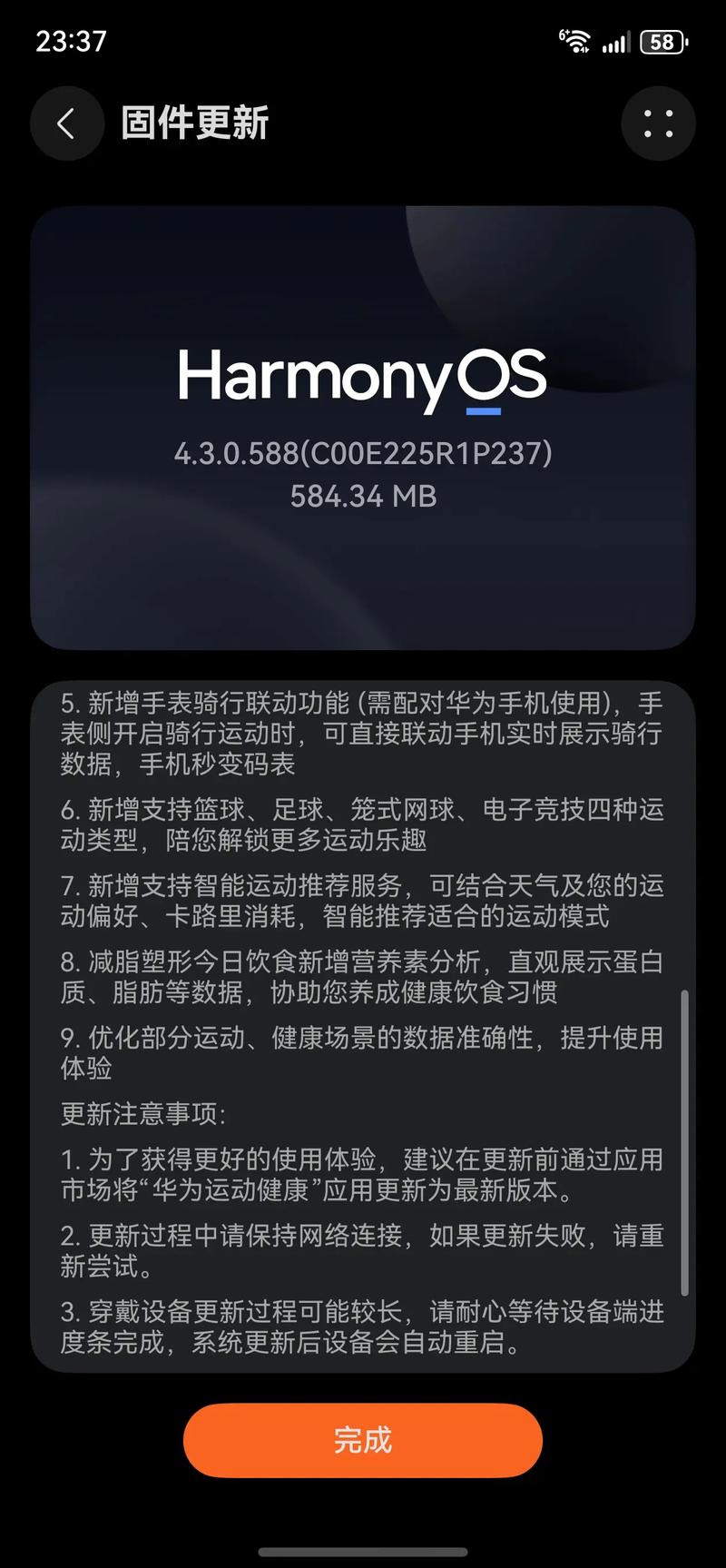This screenshot has width=726, height=1568.
Task: Tap the 固件更新 title text
Action: (x=196, y=124)
